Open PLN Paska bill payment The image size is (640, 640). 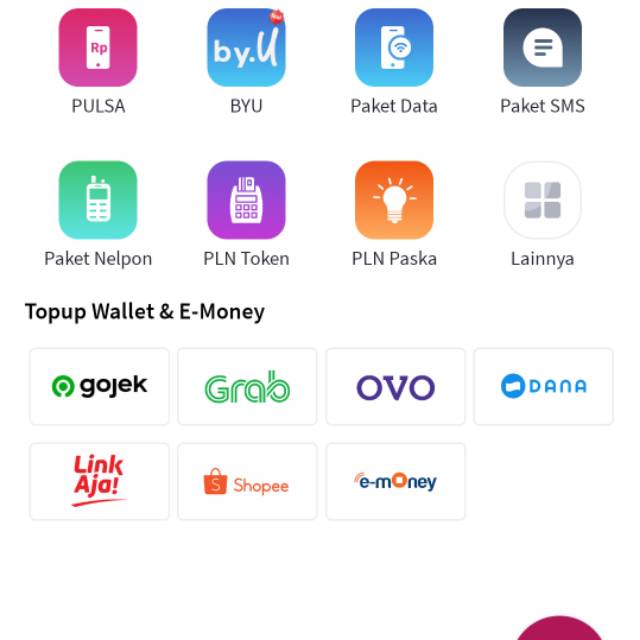click(x=394, y=200)
